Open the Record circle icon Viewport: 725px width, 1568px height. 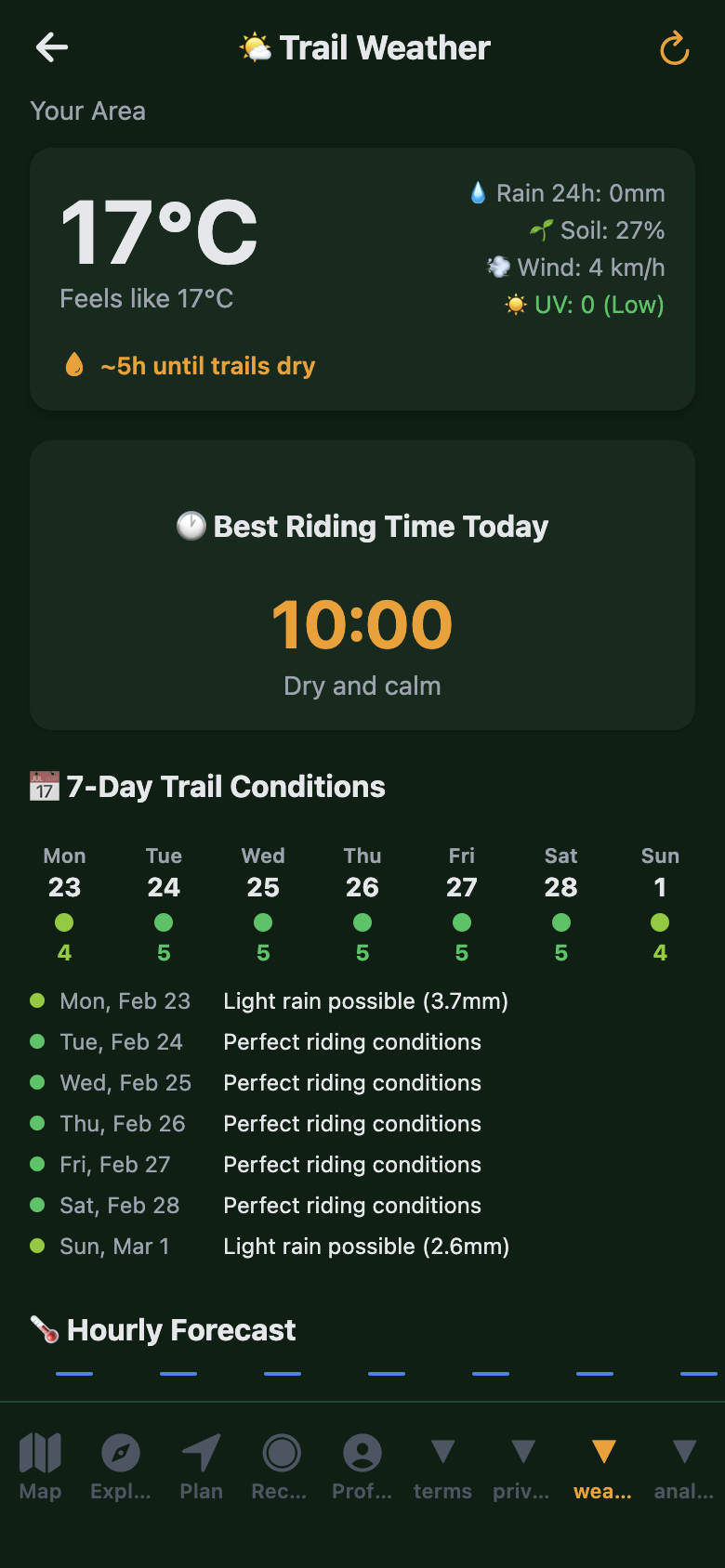tap(281, 1454)
